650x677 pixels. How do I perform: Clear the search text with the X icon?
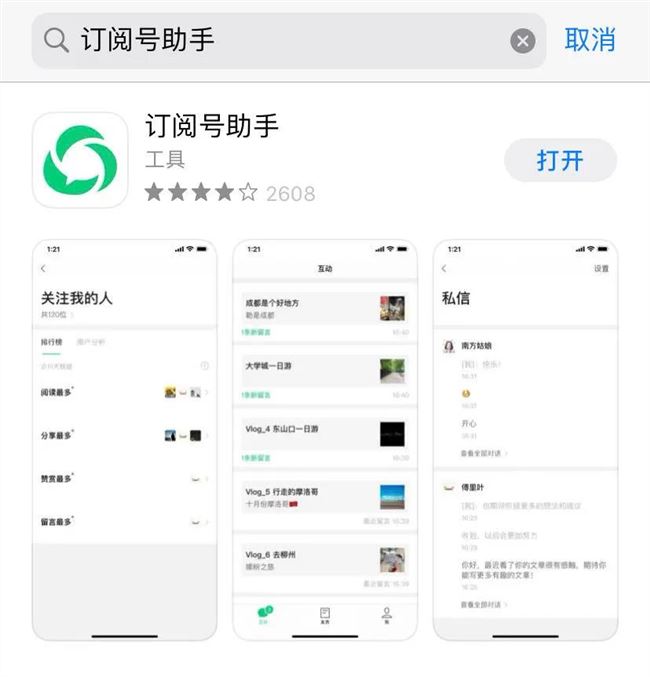click(523, 41)
